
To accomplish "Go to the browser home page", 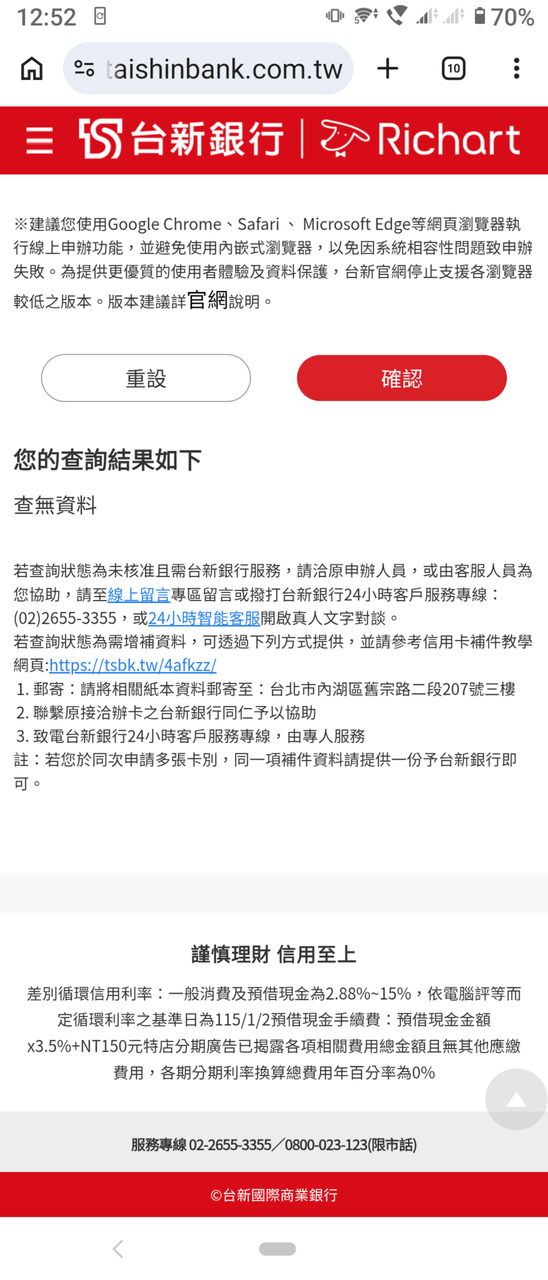I will (32, 68).
